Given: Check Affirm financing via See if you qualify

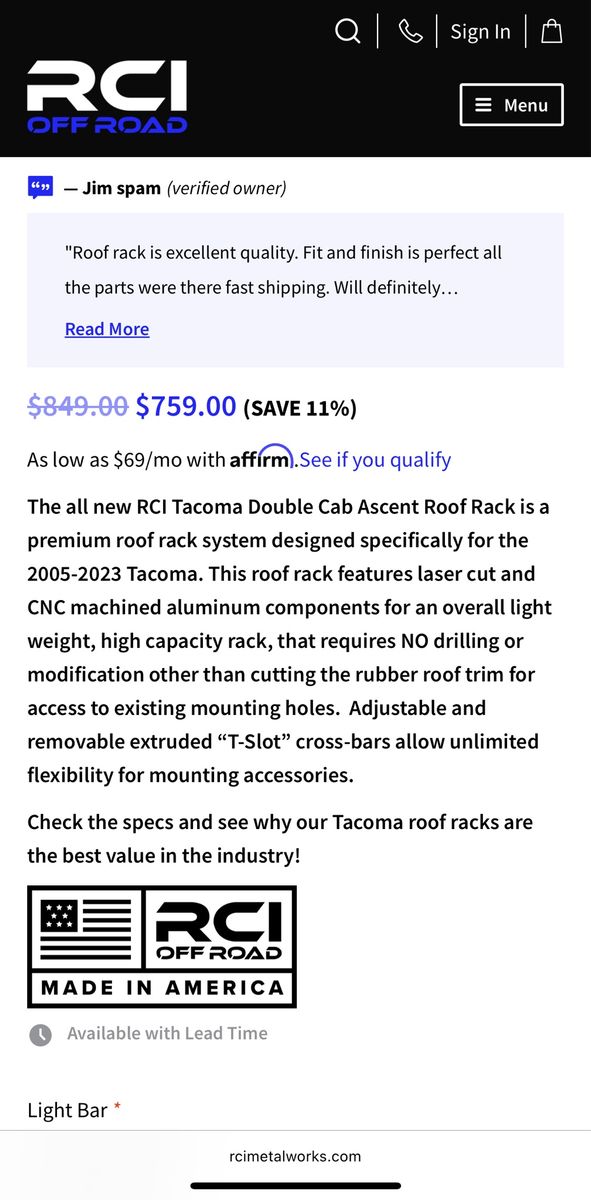Looking at the screenshot, I should [375, 460].
